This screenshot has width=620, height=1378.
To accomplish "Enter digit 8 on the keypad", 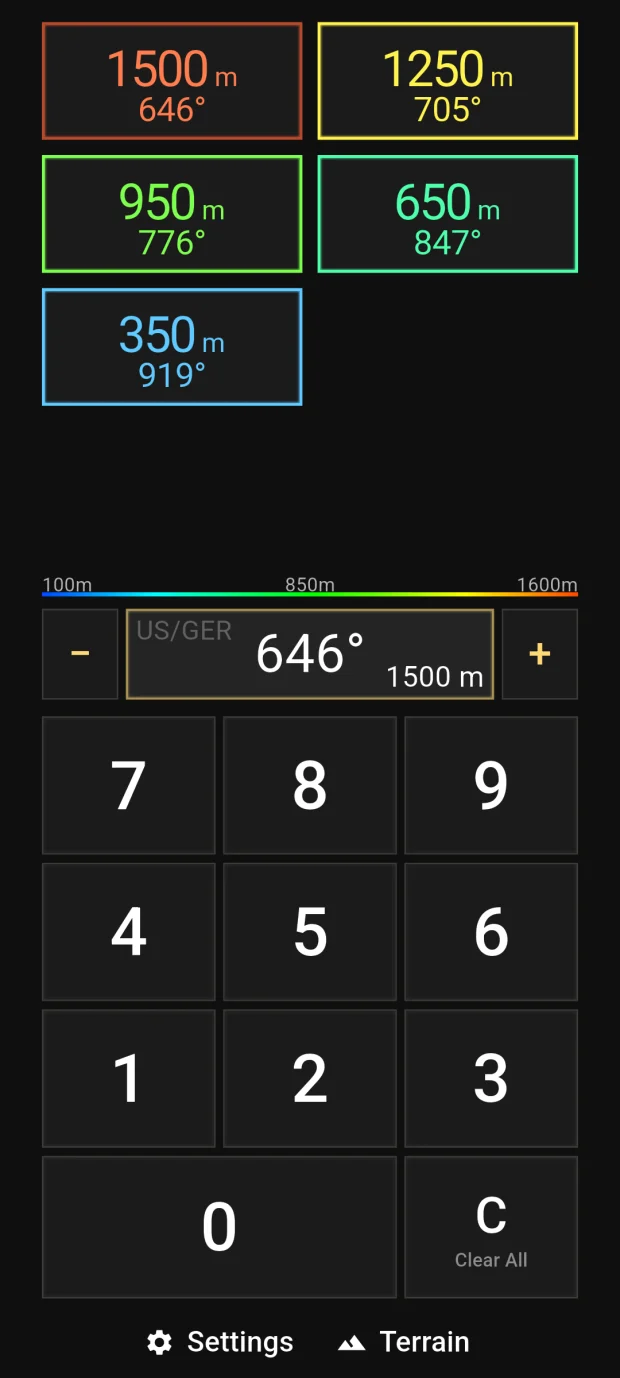I will tap(310, 785).
